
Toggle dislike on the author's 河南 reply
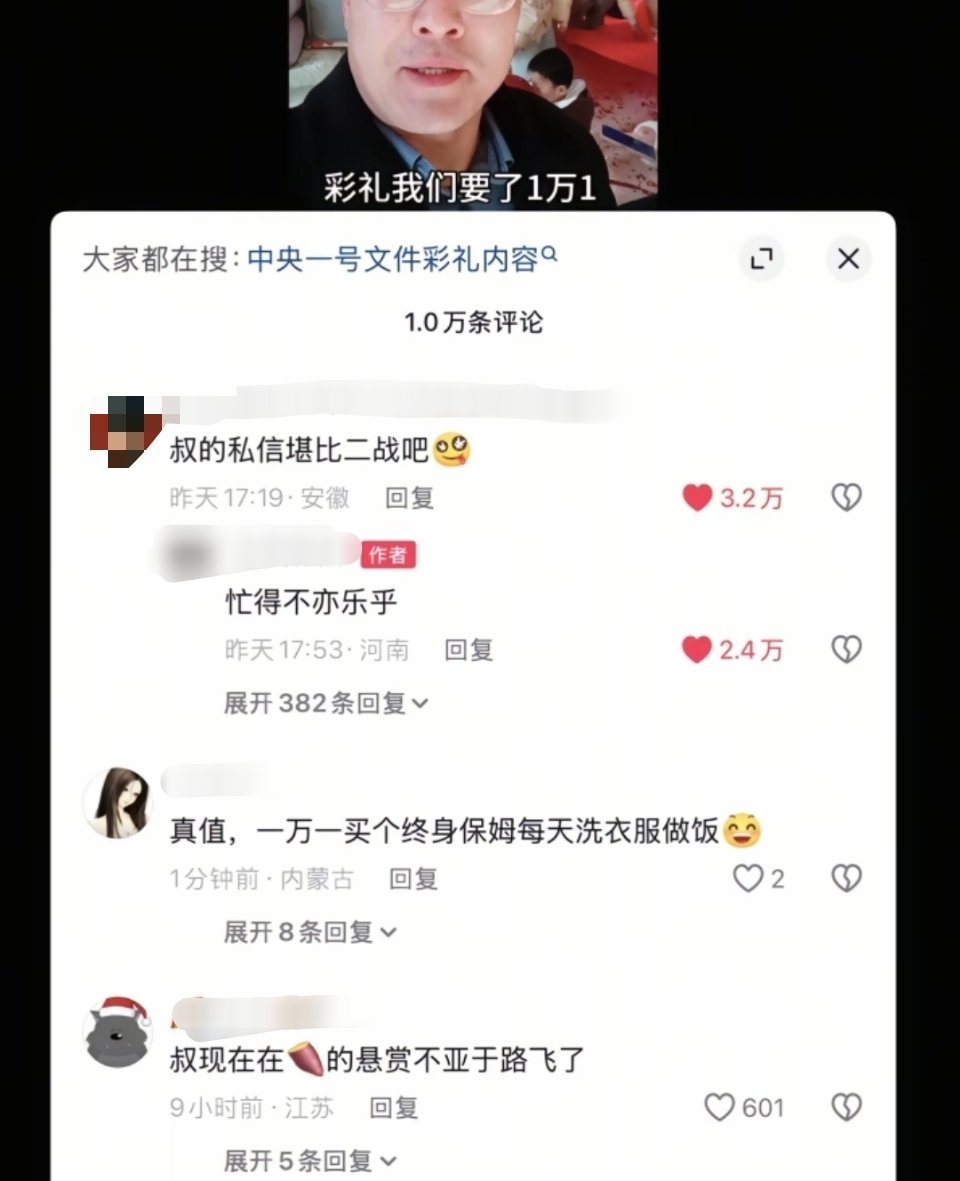coord(846,648)
